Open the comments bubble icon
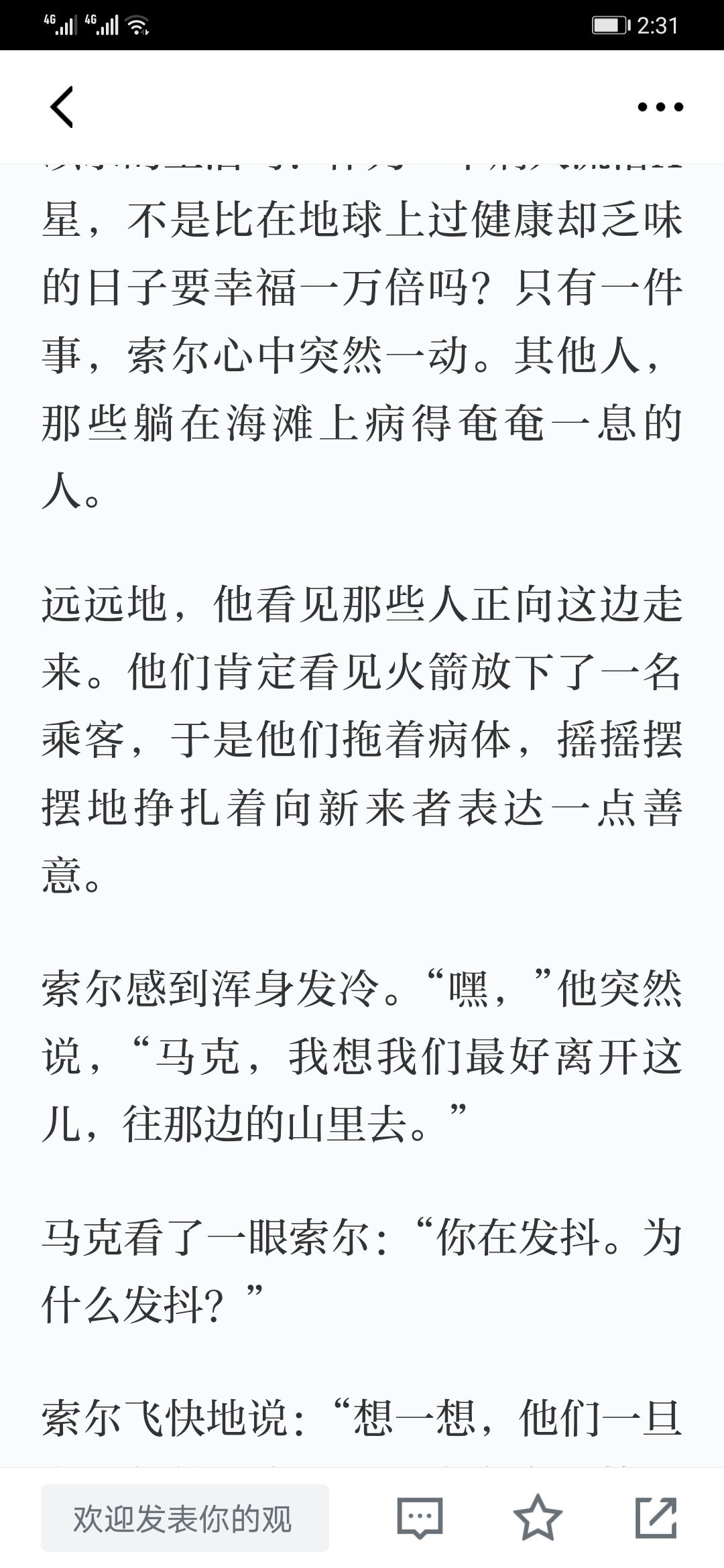 tap(420, 1518)
